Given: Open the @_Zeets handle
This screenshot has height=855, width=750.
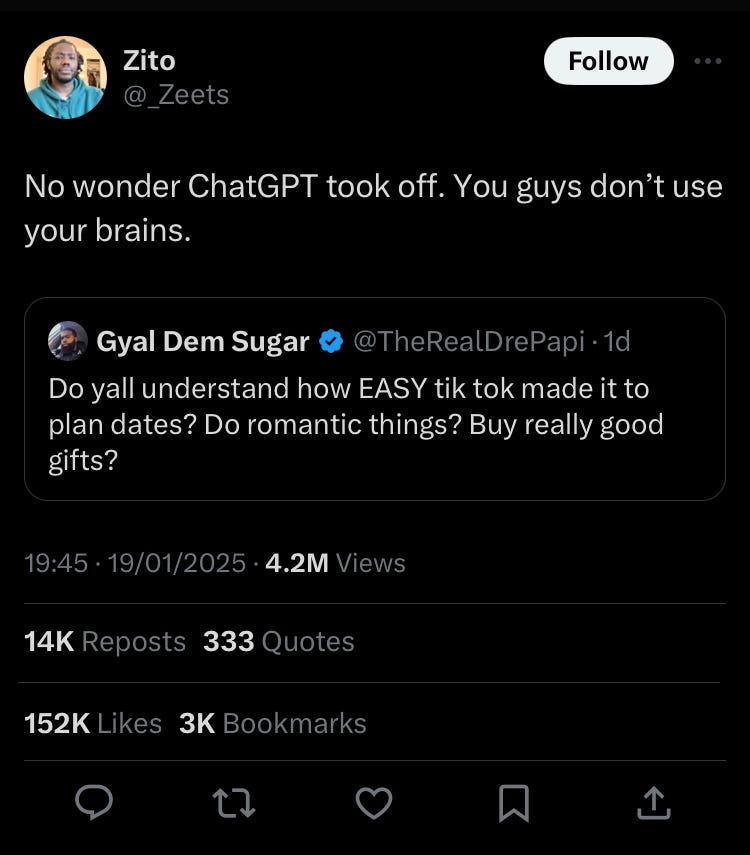Looking at the screenshot, I should click(x=176, y=95).
